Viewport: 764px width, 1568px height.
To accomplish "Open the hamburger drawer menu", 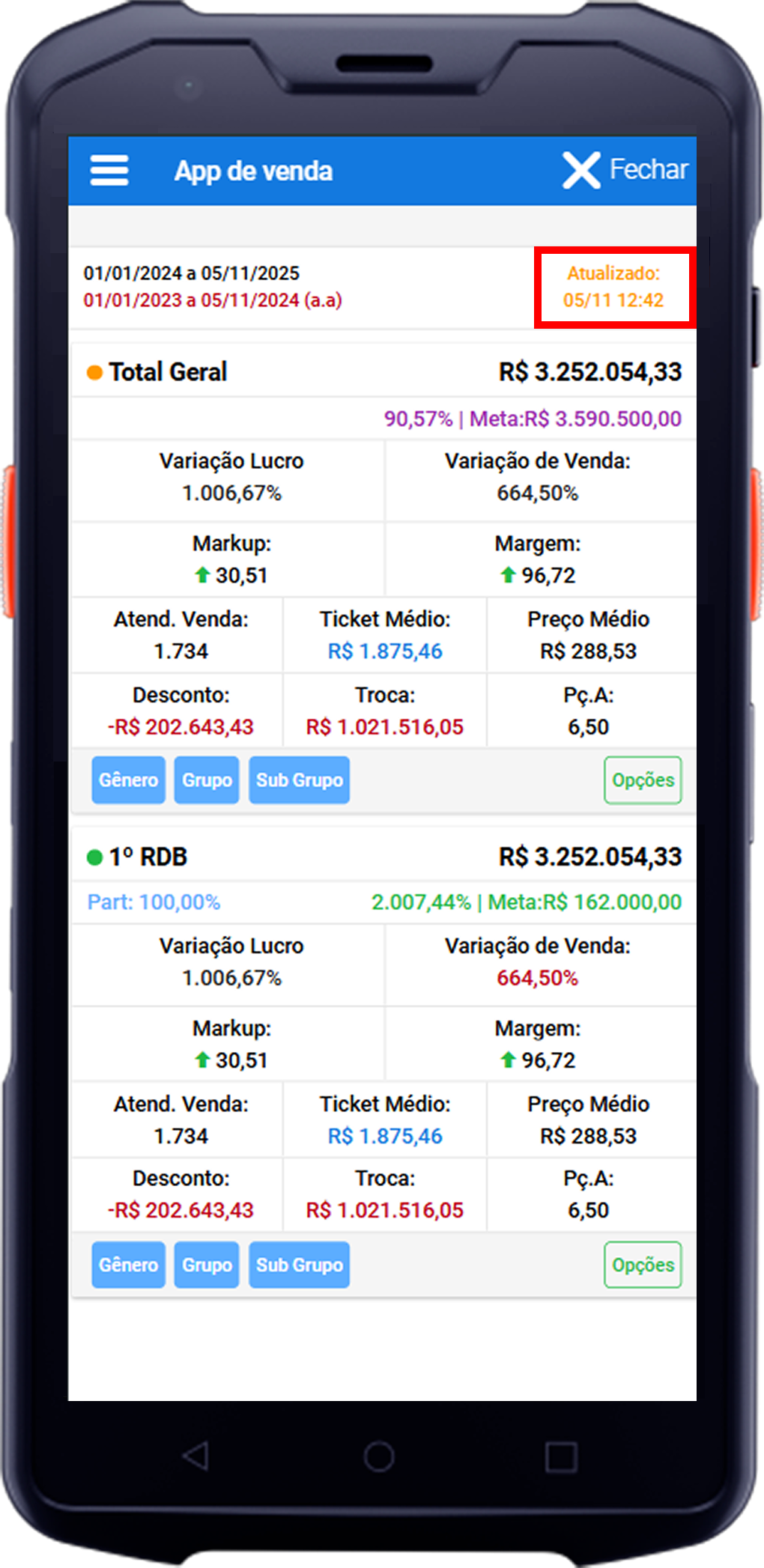I will [109, 171].
